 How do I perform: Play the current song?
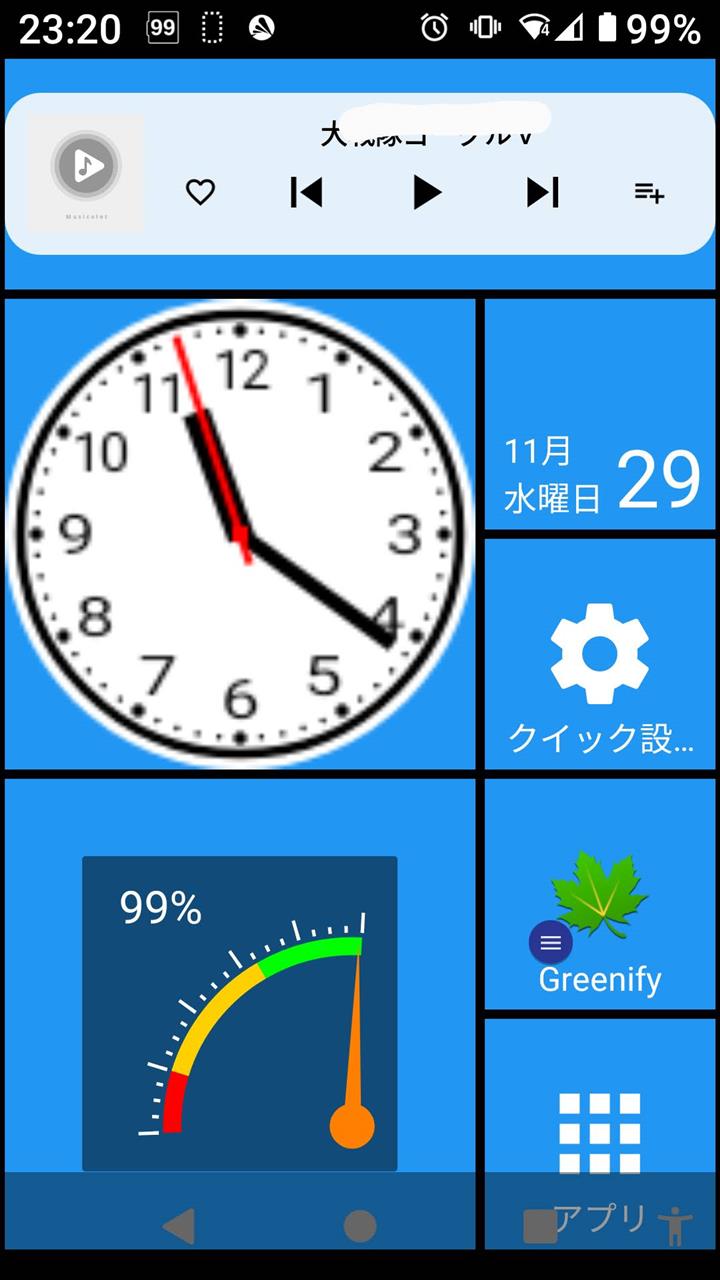click(427, 192)
